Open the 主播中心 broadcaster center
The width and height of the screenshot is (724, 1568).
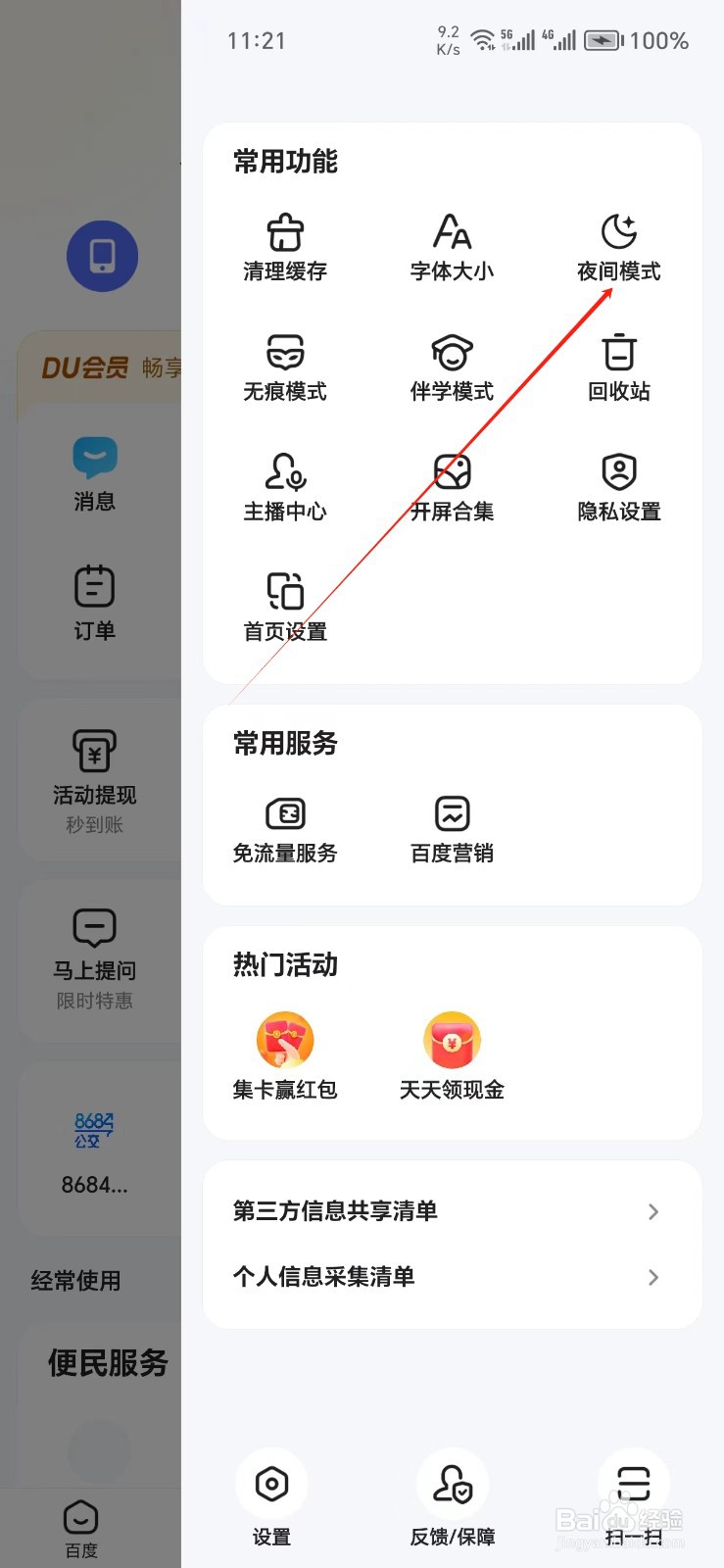coord(284,490)
